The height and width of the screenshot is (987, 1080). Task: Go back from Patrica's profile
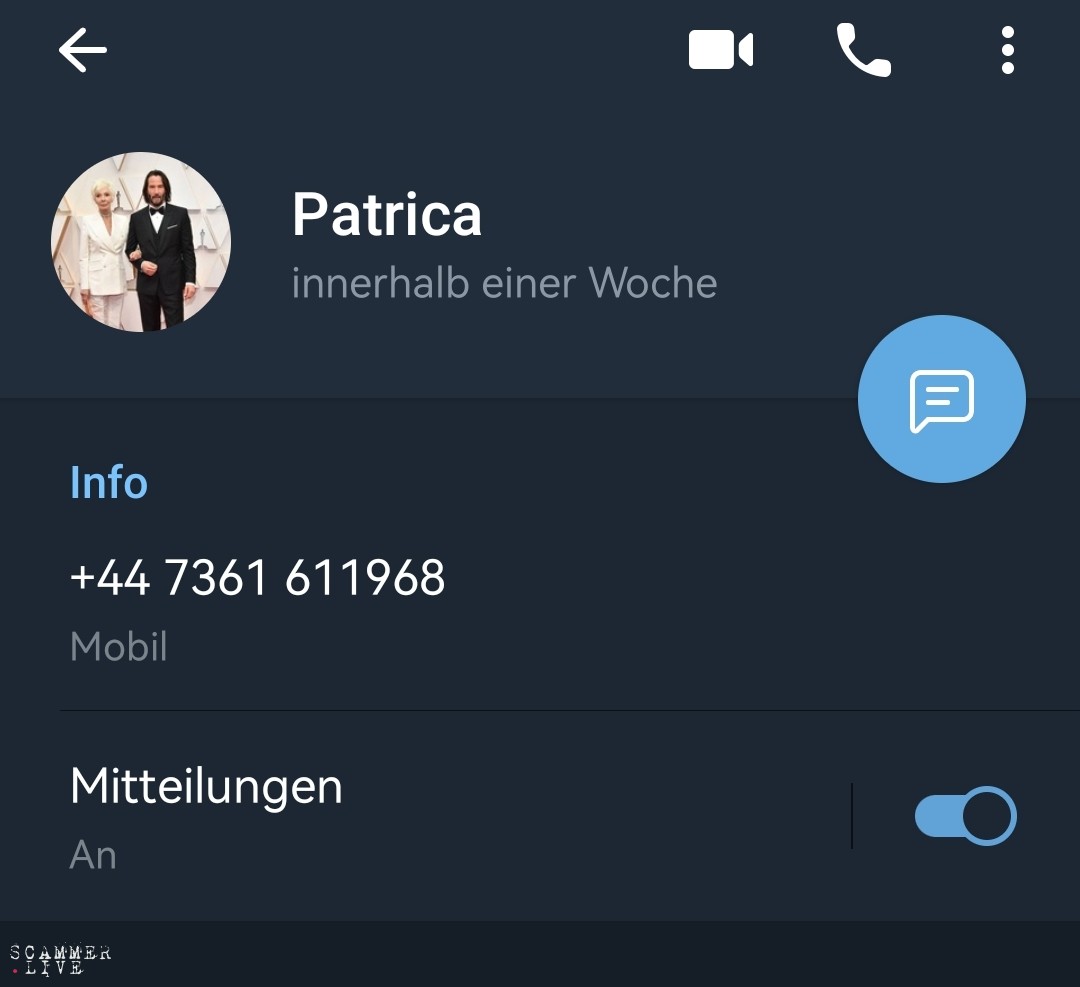(83, 50)
